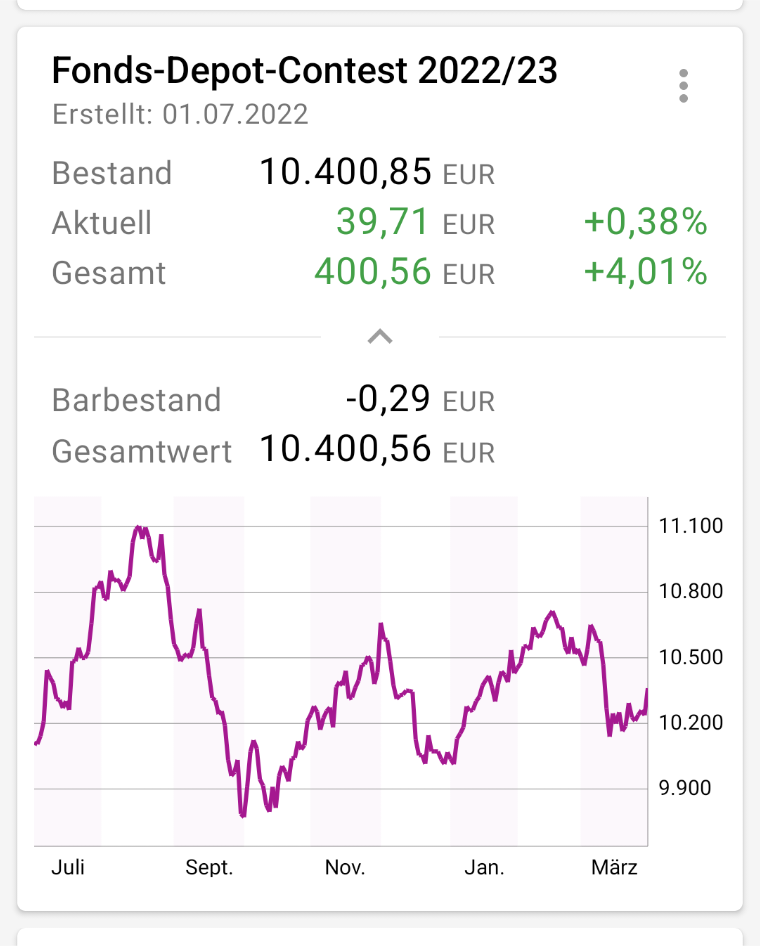The width and height of the screenshot is (760, 946).
Task: Collapse the depot details chevron
Action: 379,337
